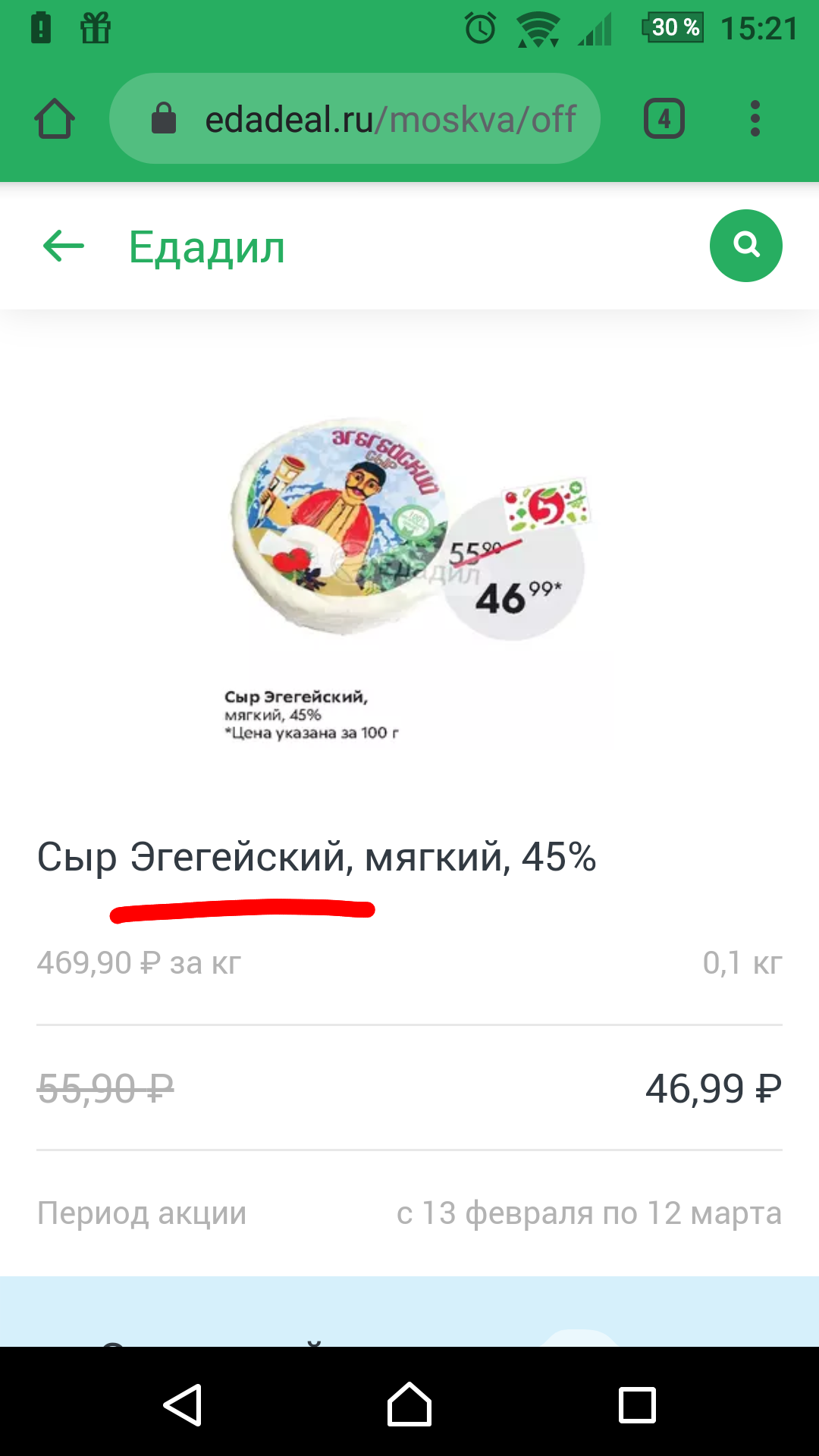Tap the system back button
819x1456 pixels.
click(x=183, y=1404)
